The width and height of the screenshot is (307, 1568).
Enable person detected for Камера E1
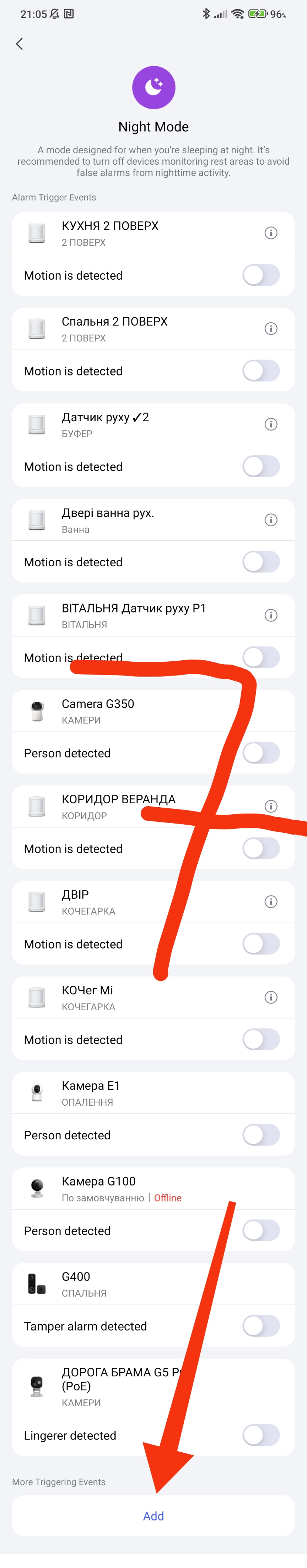[261, 1135]
